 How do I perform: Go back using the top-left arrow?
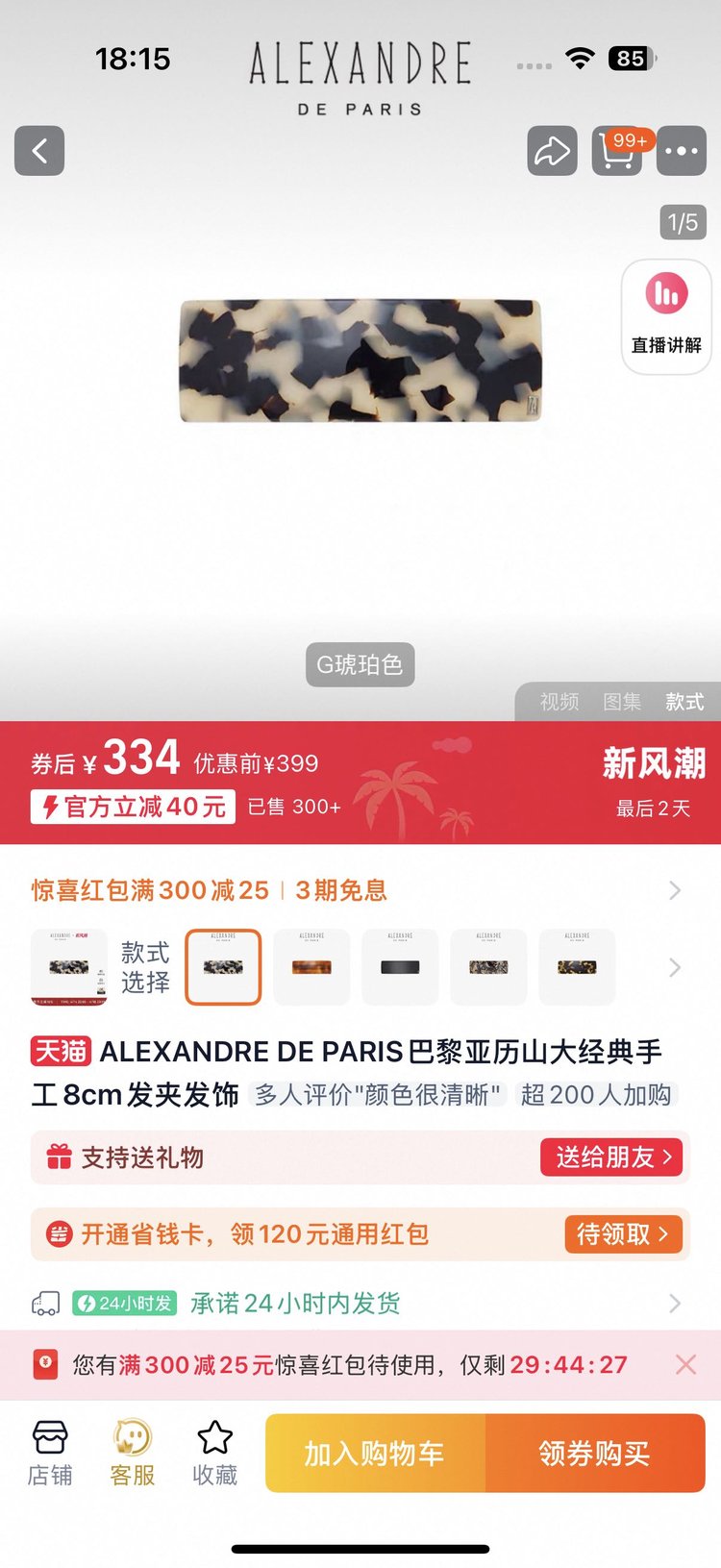coord(39,151)
